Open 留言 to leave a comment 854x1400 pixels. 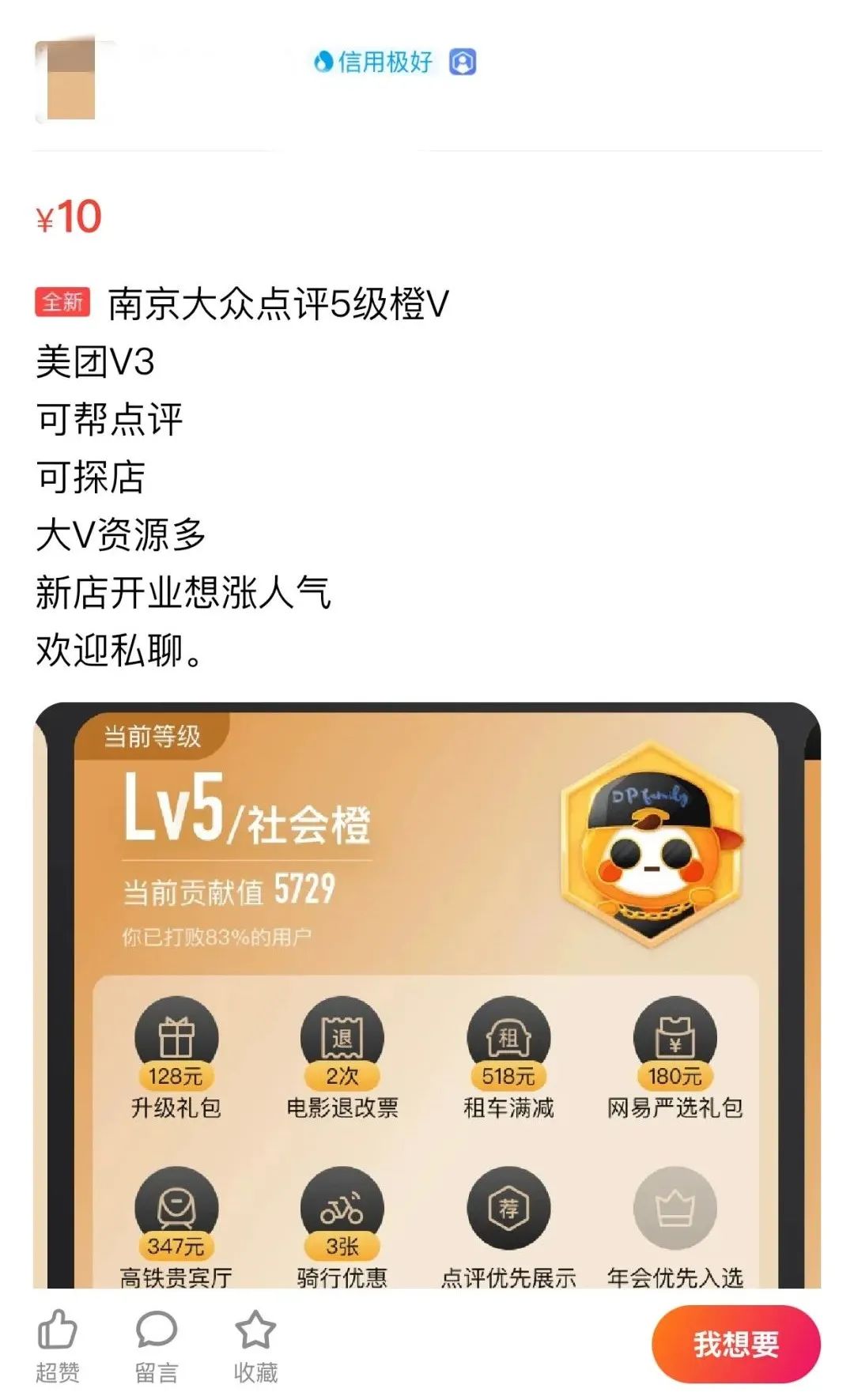tap(156, 1330)
